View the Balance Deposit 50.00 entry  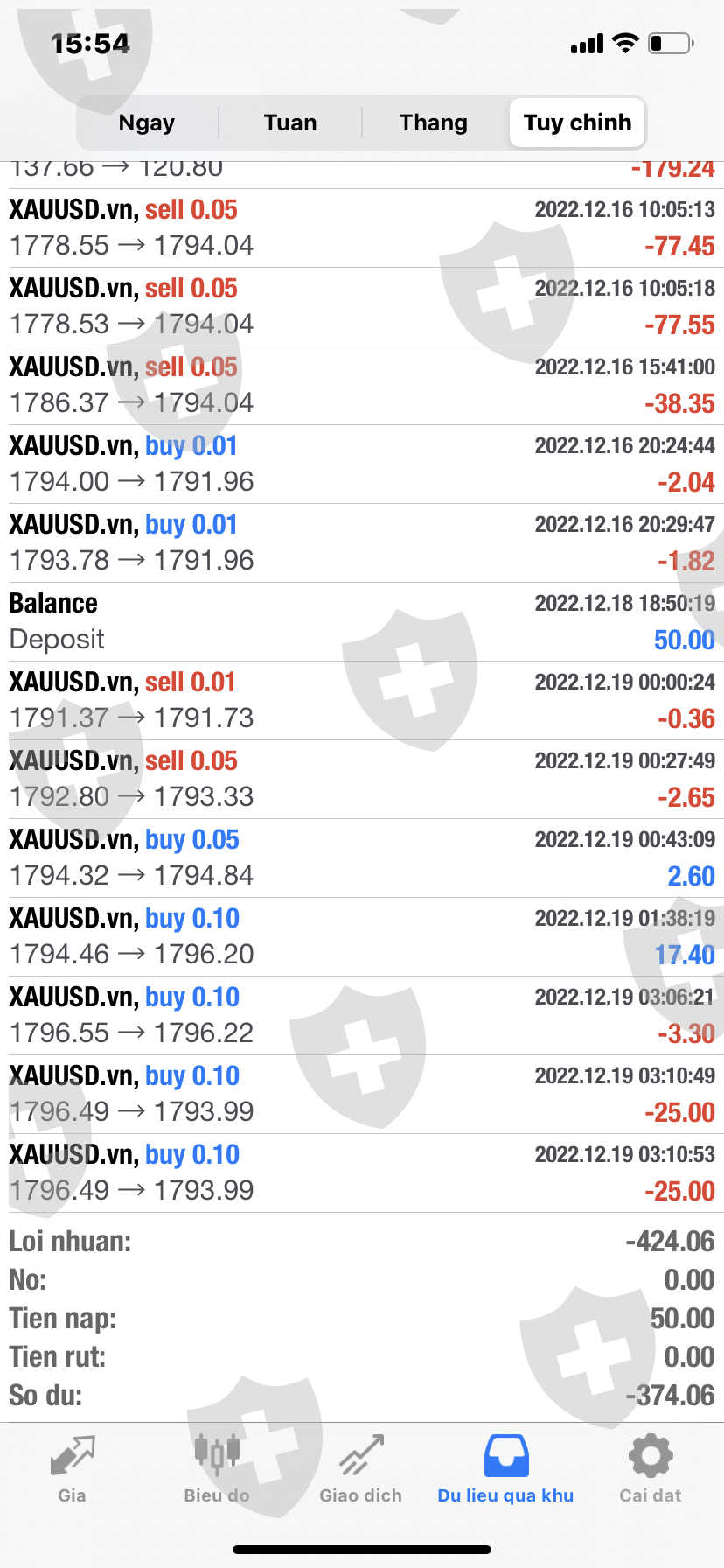click(x=362, y=621)
